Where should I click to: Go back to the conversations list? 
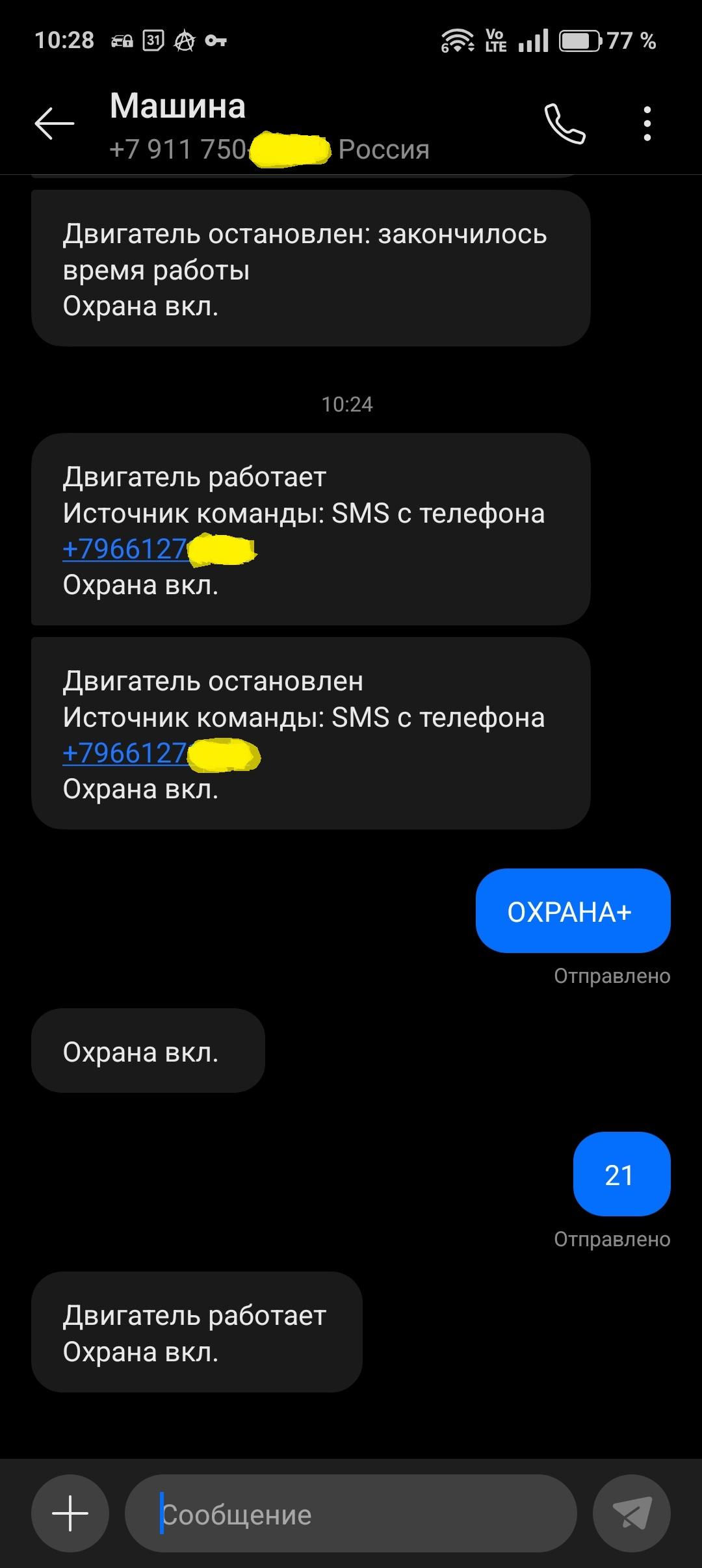(x=55, y=124)
